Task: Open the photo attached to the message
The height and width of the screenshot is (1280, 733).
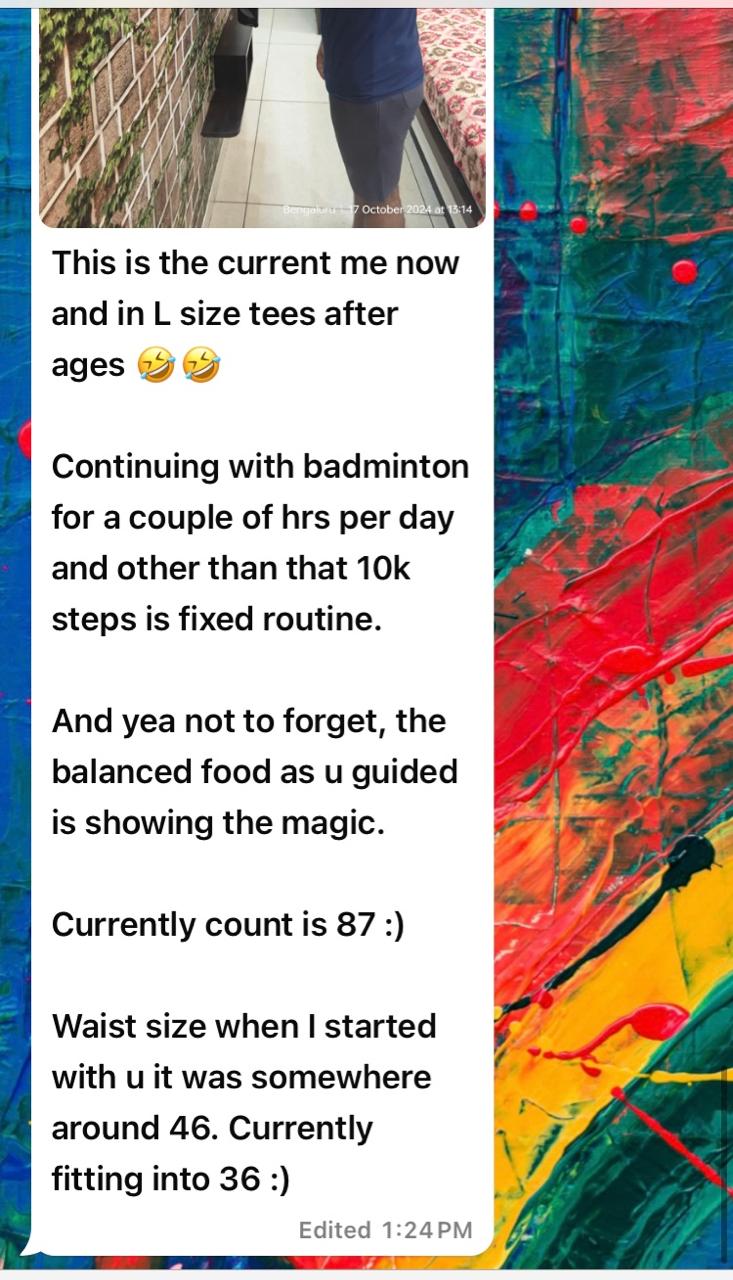Action: point(262,115)
